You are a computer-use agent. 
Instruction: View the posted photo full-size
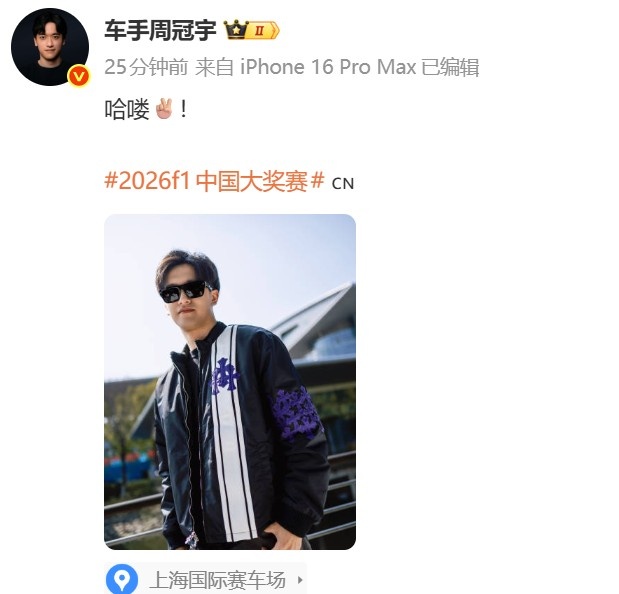click(x=230, y=381)
